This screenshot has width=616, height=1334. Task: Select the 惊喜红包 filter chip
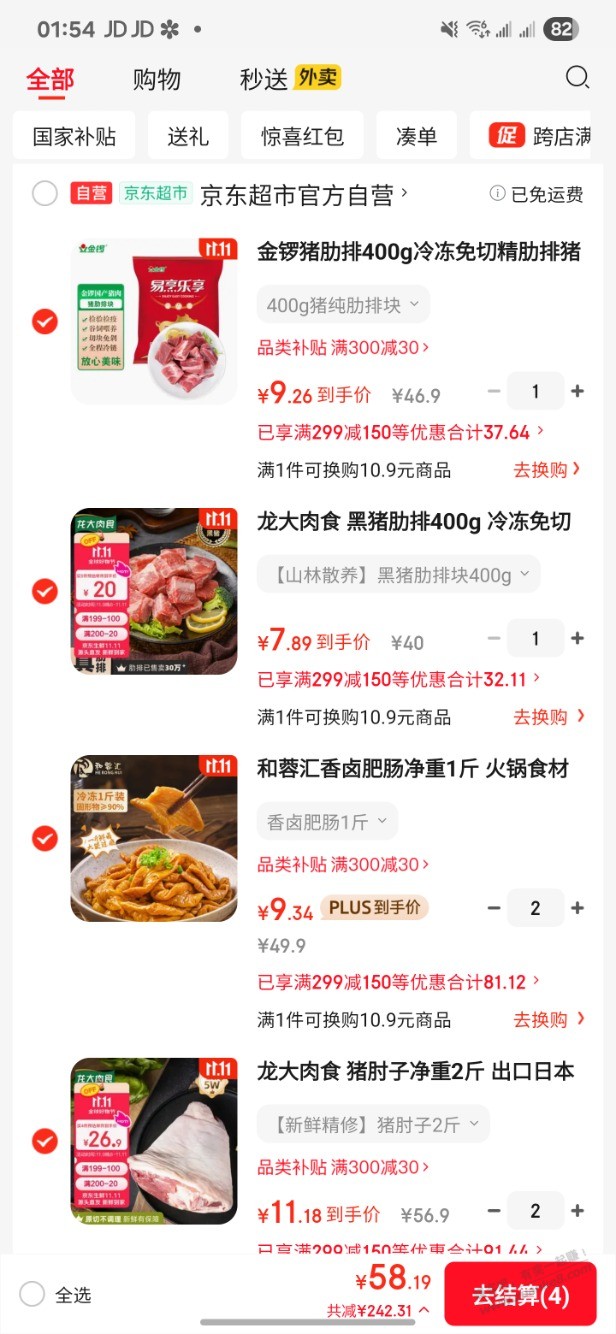tap(302, 136)
